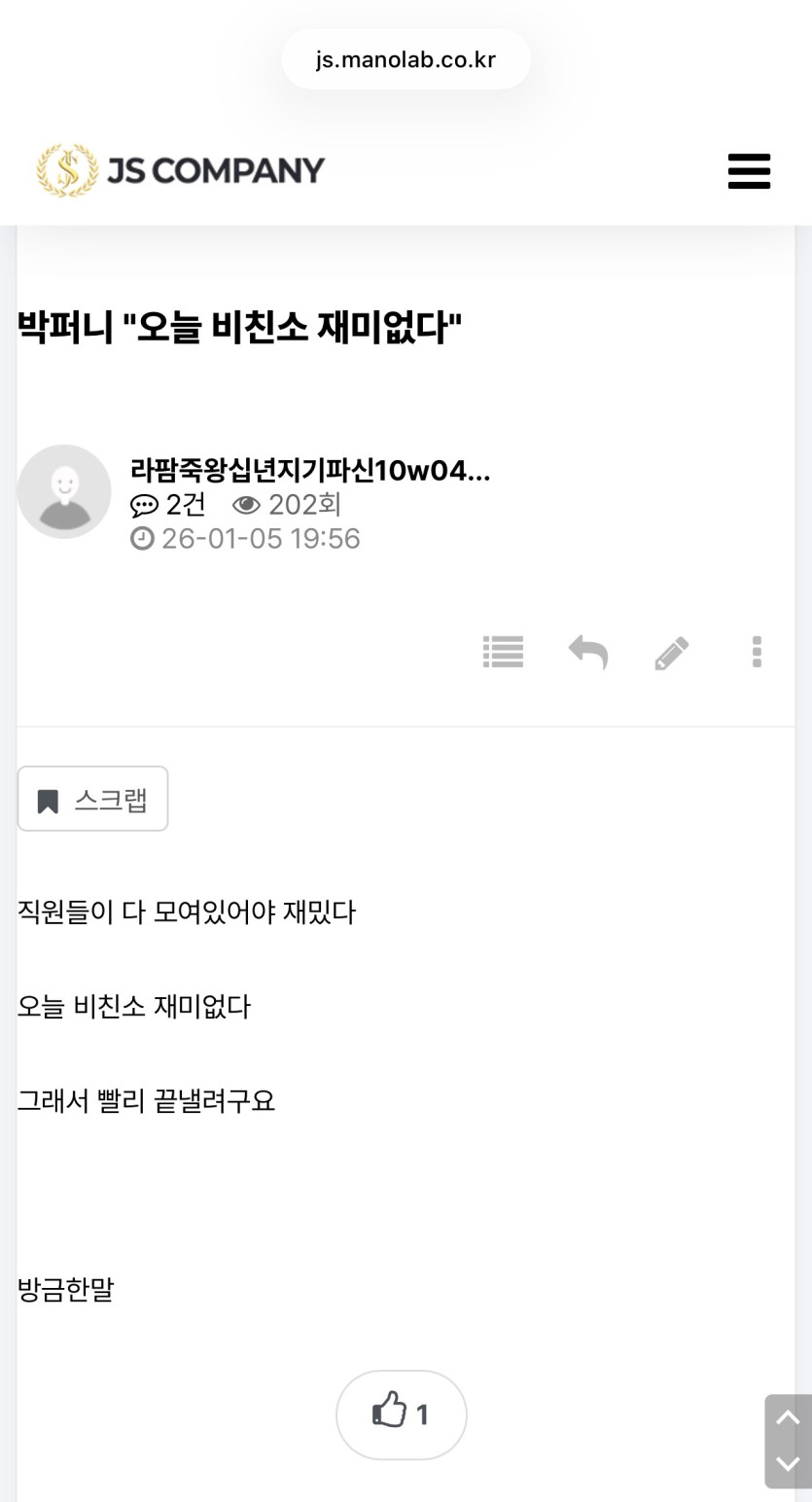Reply to this post
The height and width of the screenshot is (1502, 812).
coord(587,652)
